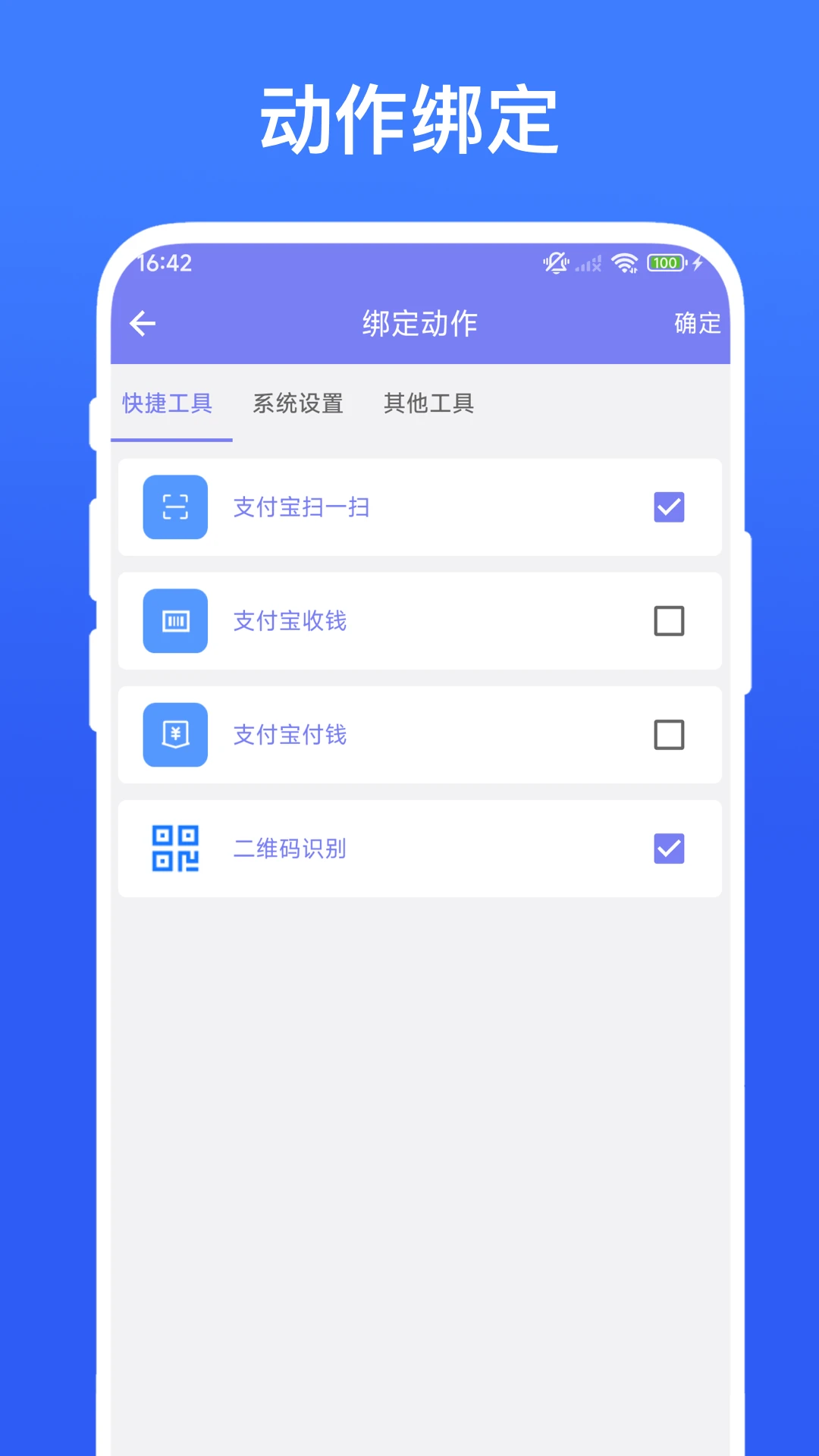Select the 支付宝收钱 list row

419,621
